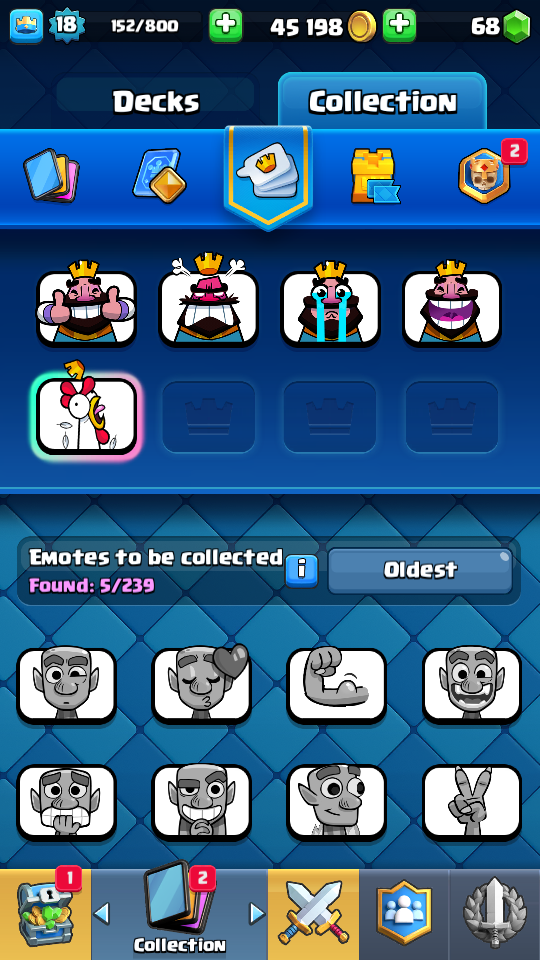Change the Oldest sort order

(420, 570)
